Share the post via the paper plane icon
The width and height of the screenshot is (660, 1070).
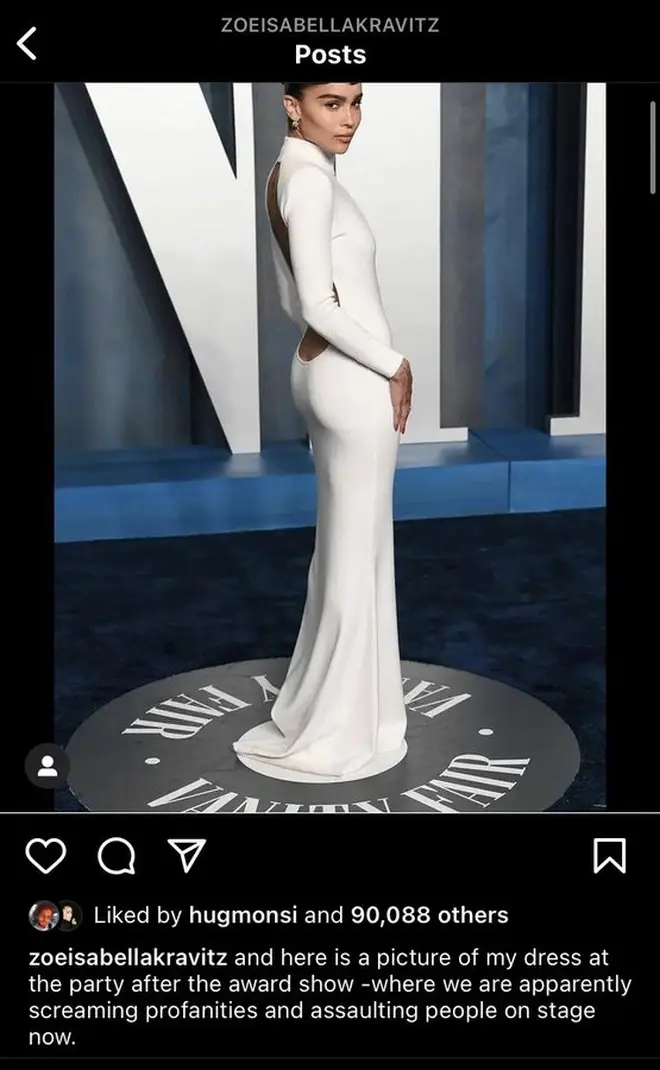(x=187, y=855)
